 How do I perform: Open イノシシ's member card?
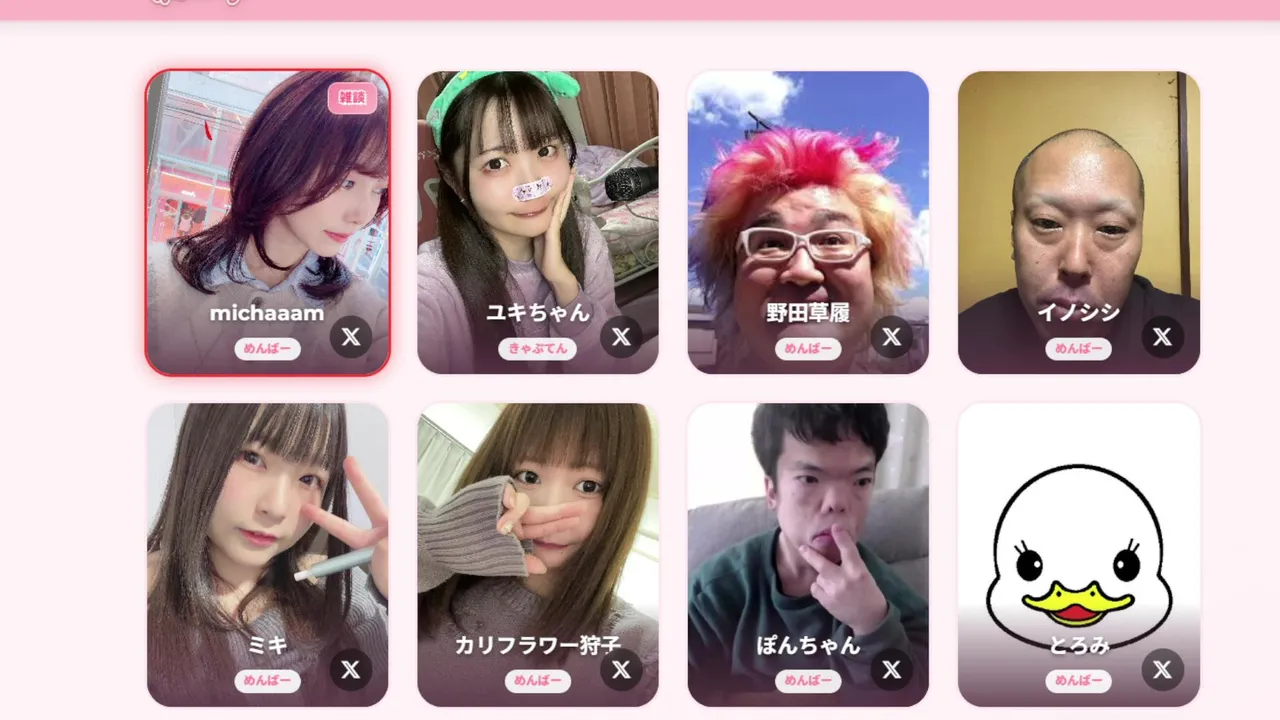pyautogui.click(x=1078, y=200)
